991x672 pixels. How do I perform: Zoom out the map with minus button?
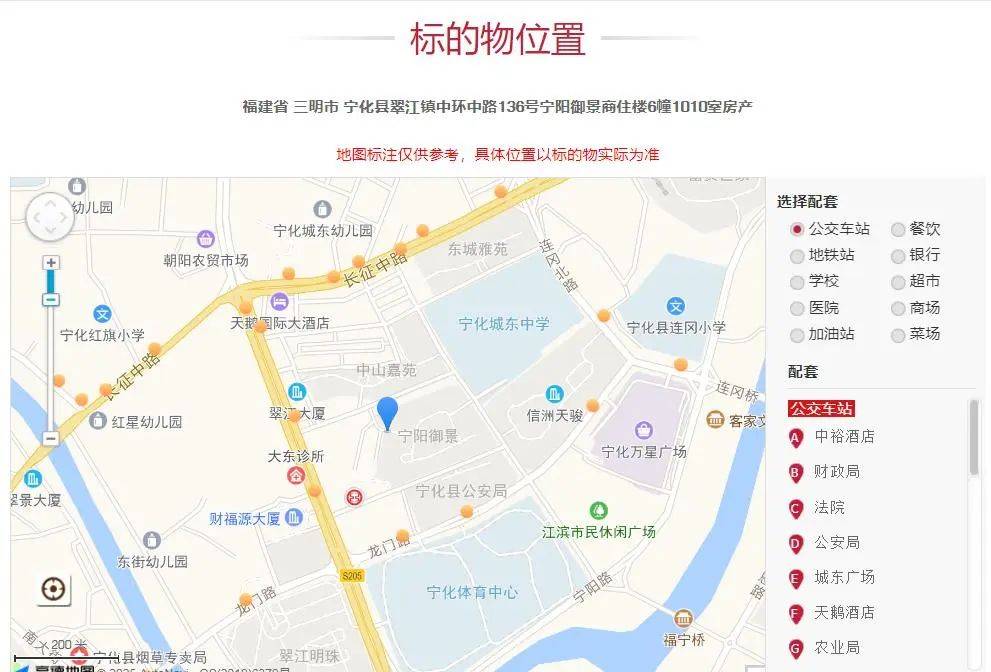coord(51,437)
